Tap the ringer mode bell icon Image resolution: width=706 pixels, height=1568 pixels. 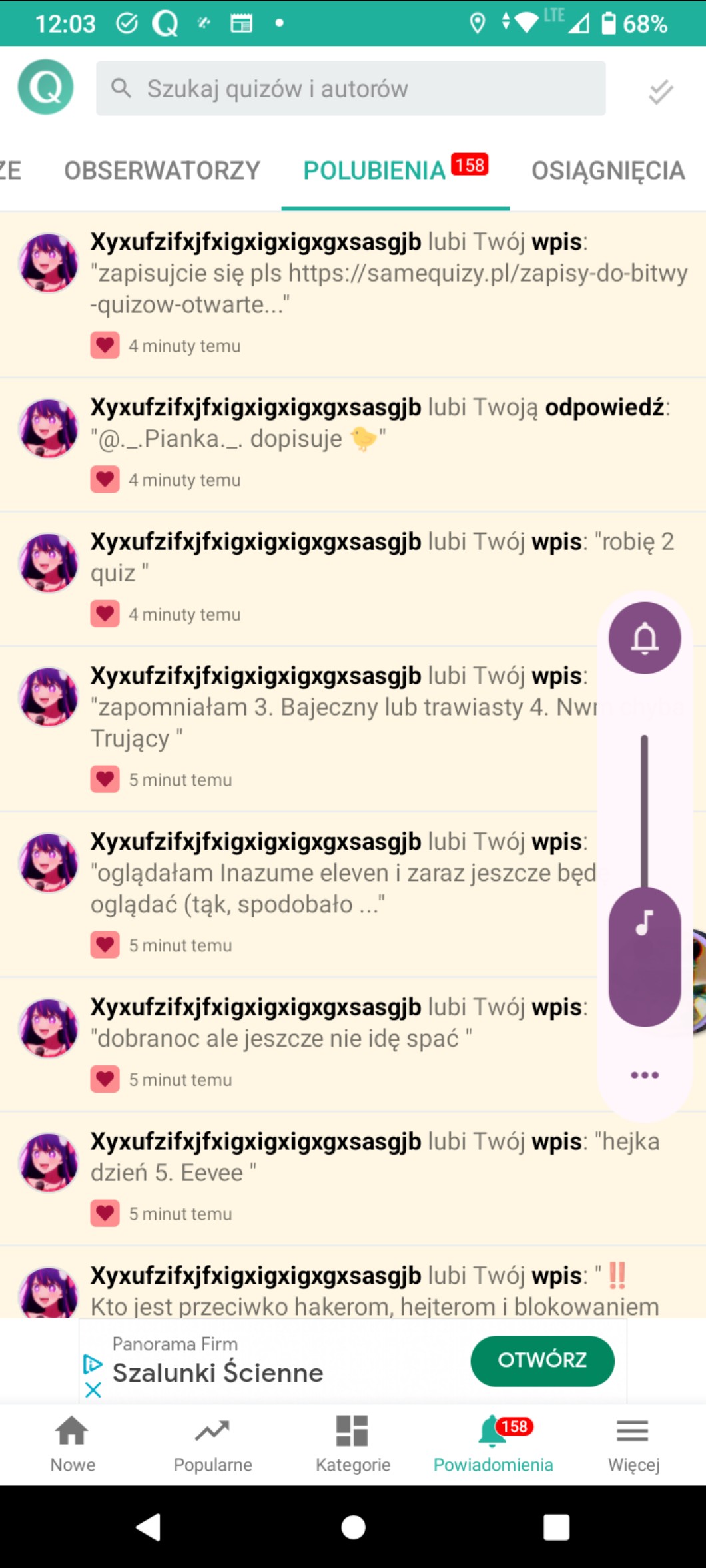pos(645,638)
